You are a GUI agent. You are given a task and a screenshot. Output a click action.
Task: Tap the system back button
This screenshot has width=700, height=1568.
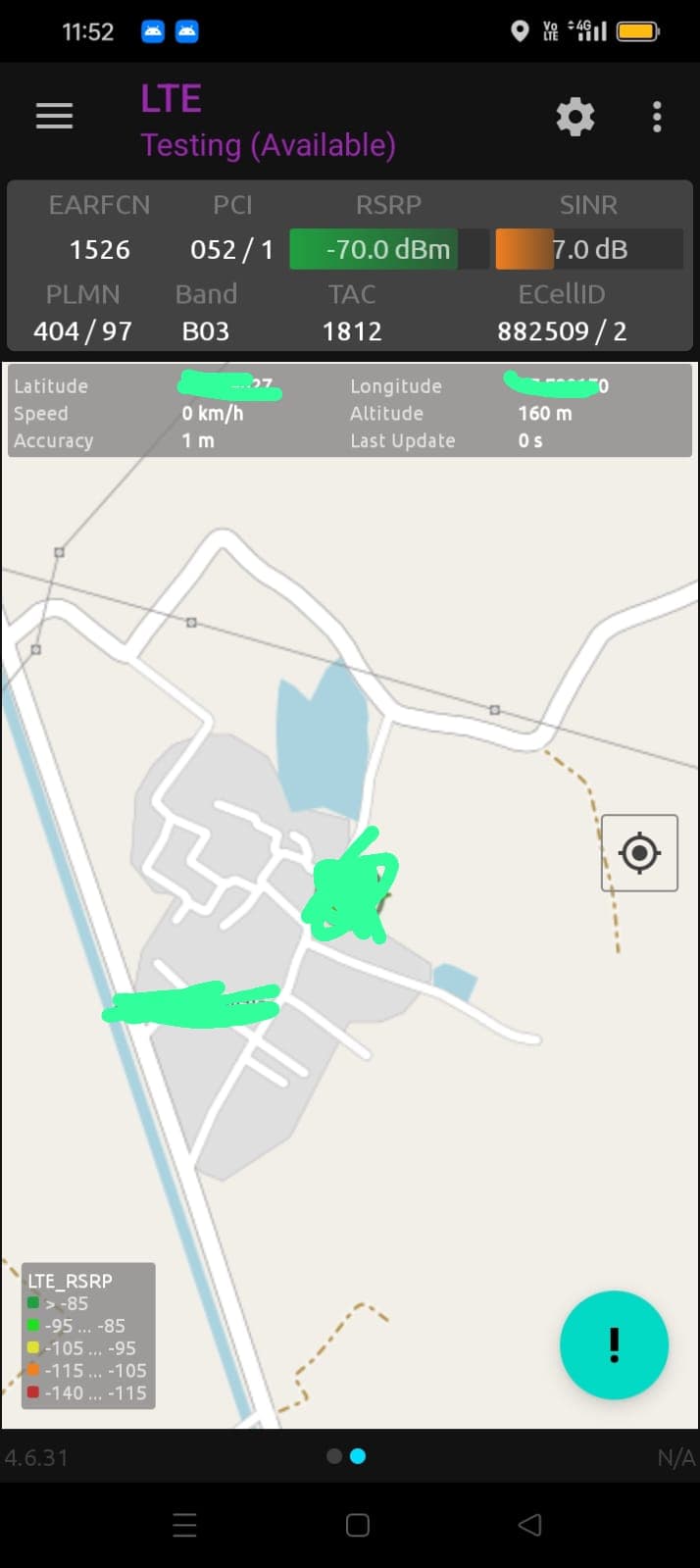tap(529, 1524)
